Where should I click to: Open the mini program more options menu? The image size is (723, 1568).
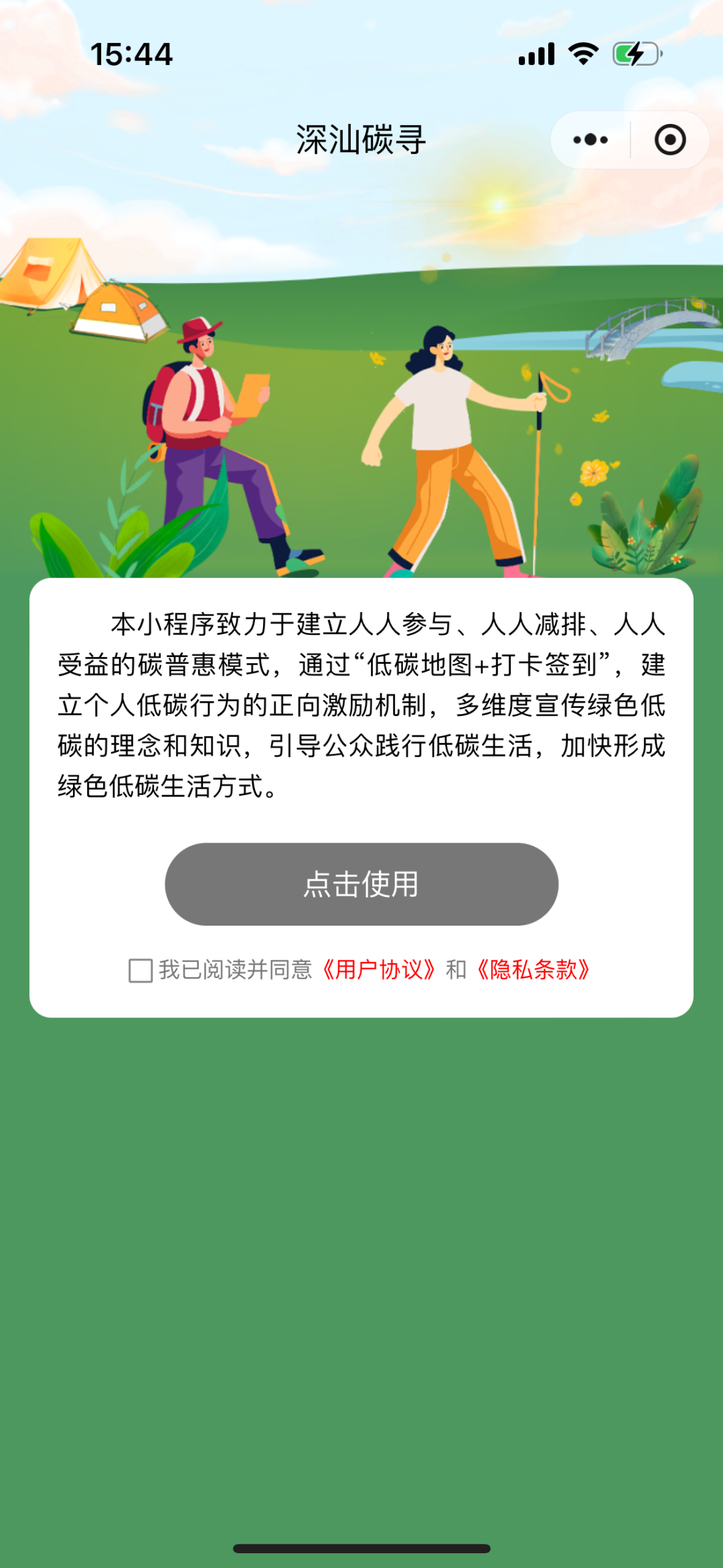[x=590, y=140]
